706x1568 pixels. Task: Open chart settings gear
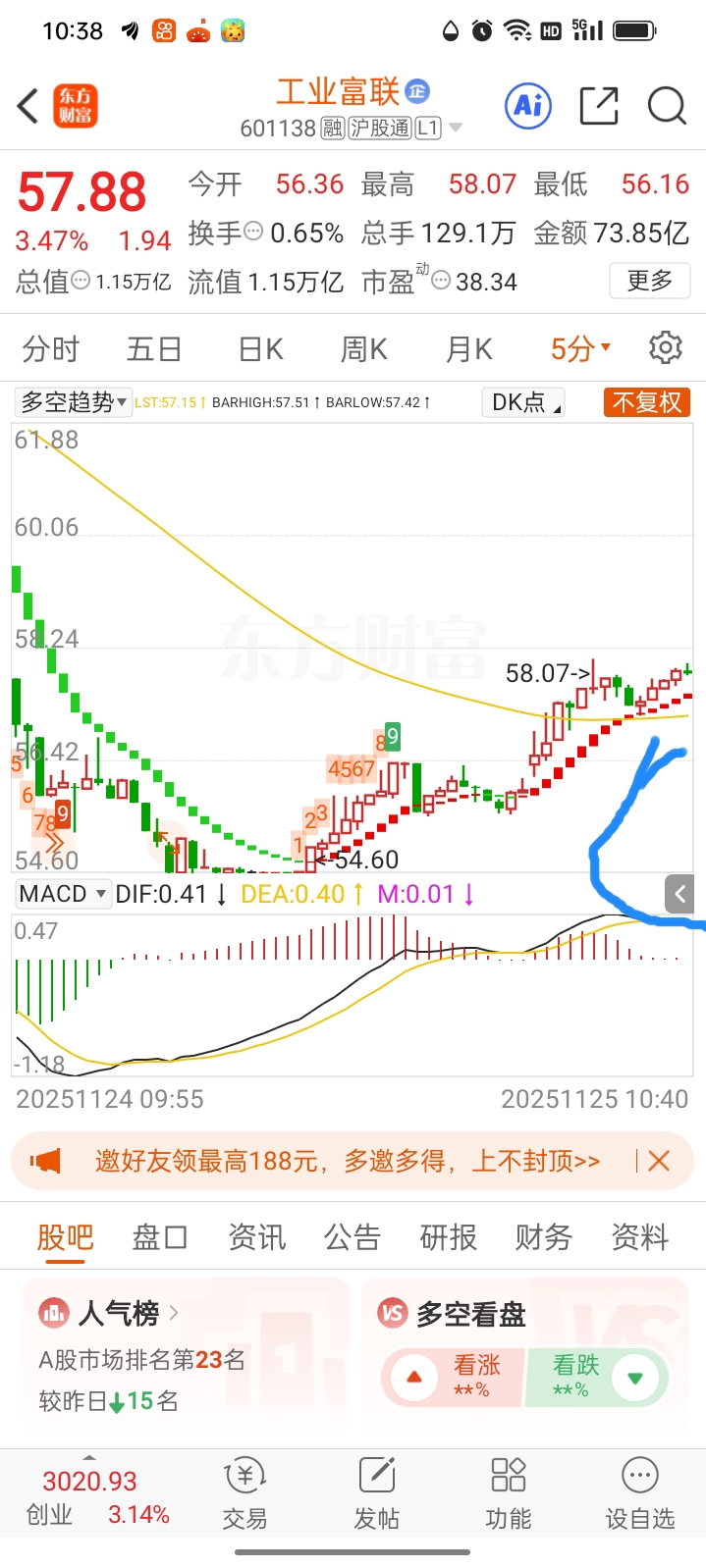coord(666,347)
